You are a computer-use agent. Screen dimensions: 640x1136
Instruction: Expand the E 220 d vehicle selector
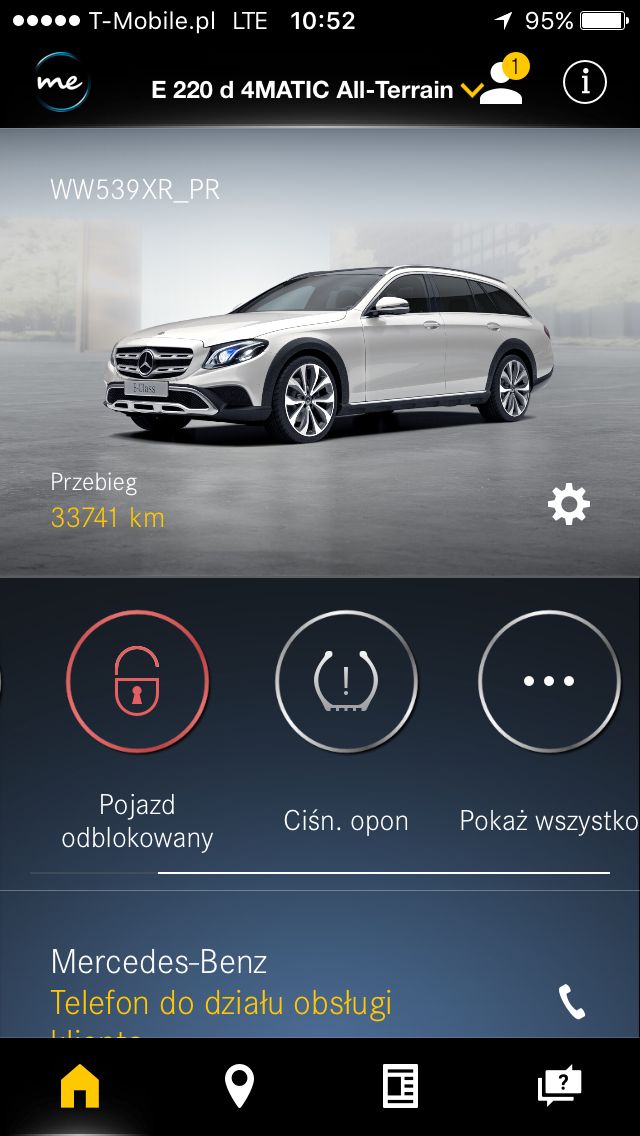click(x=317, y=90)
